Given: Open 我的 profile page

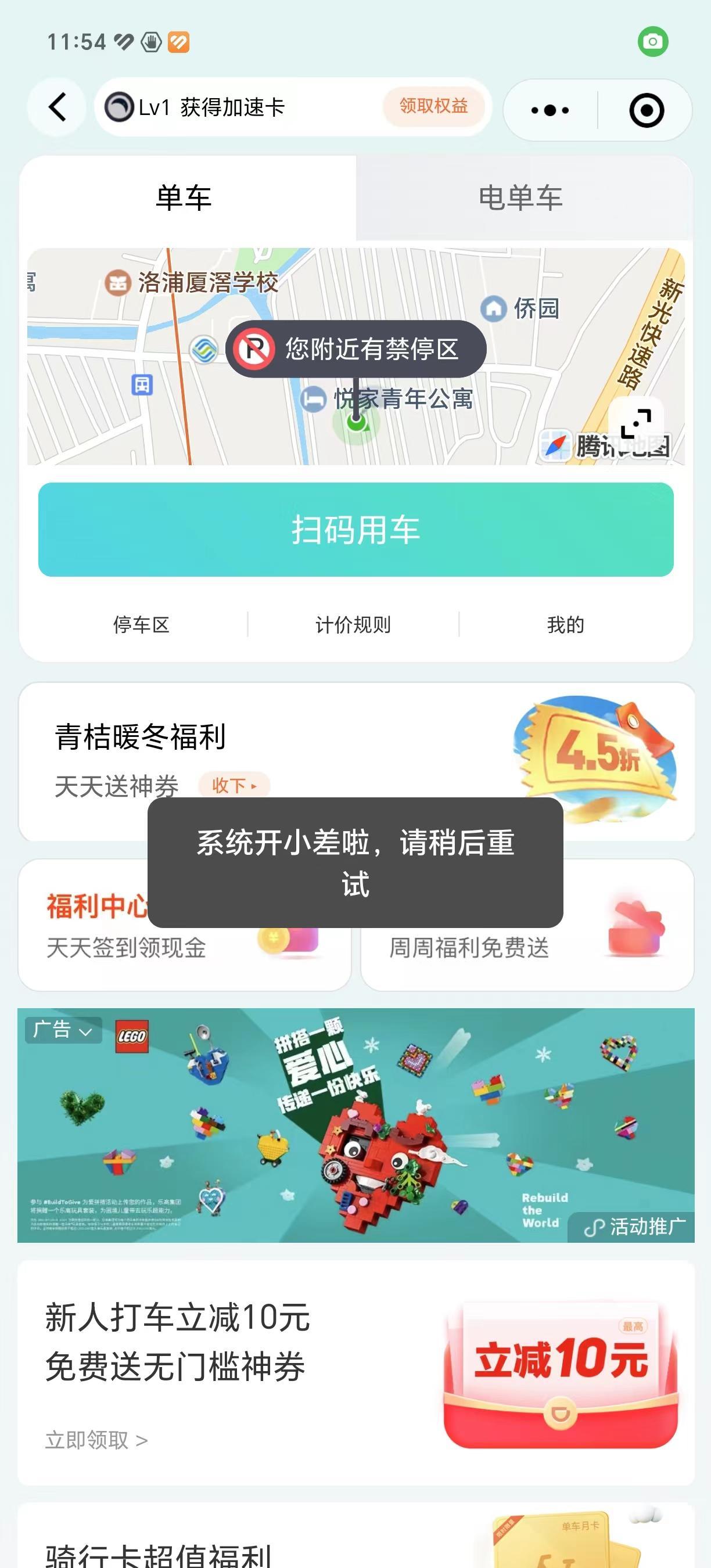Looking at the screenshot, I should coord(566,624).
